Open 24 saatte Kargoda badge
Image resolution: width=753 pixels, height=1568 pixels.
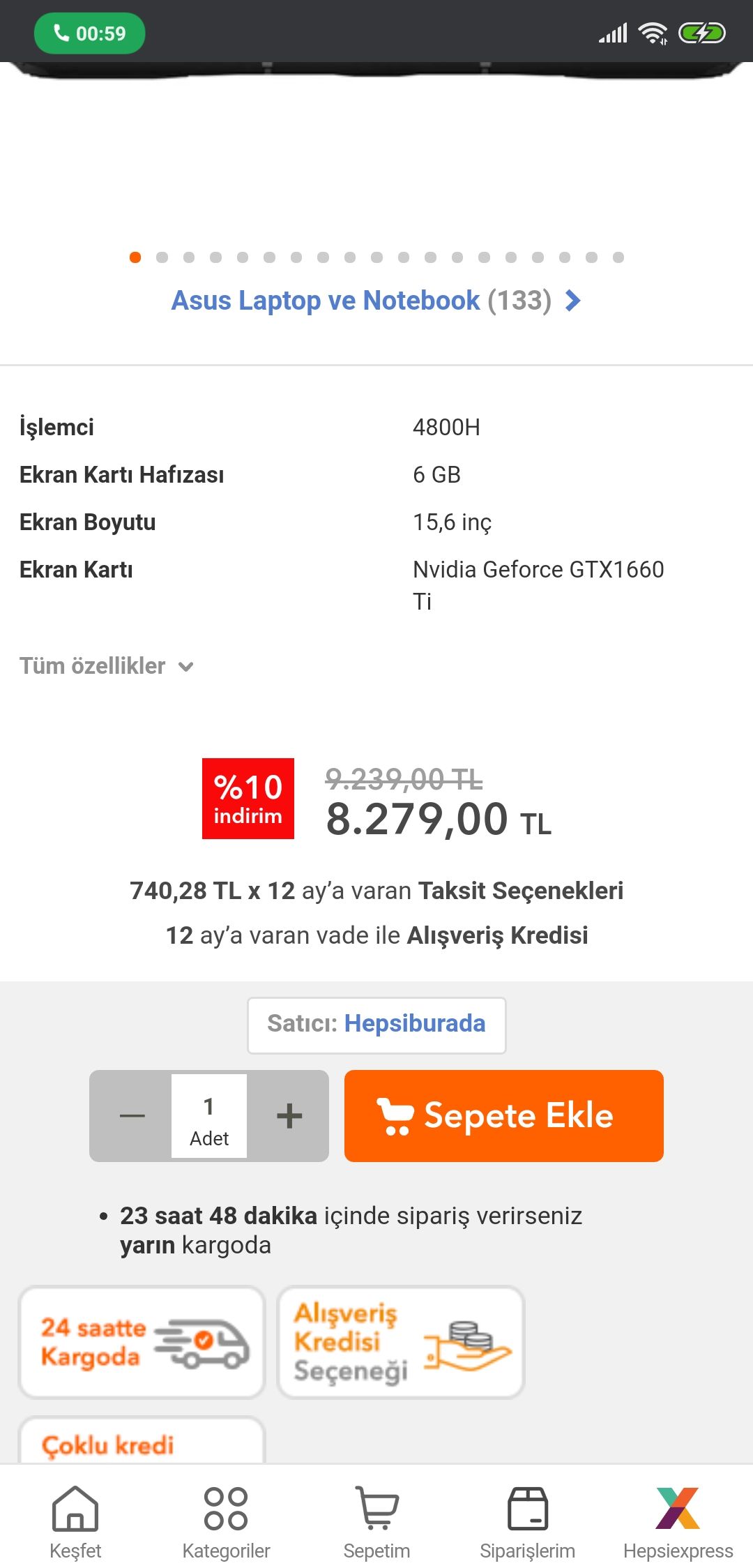coord(142,1342)
